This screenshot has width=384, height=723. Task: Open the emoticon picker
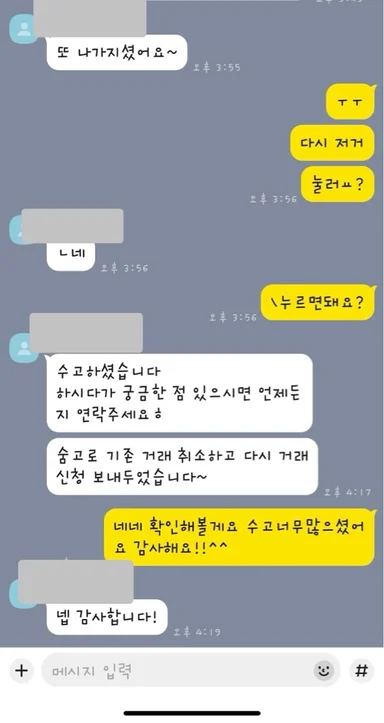point(324,670)
